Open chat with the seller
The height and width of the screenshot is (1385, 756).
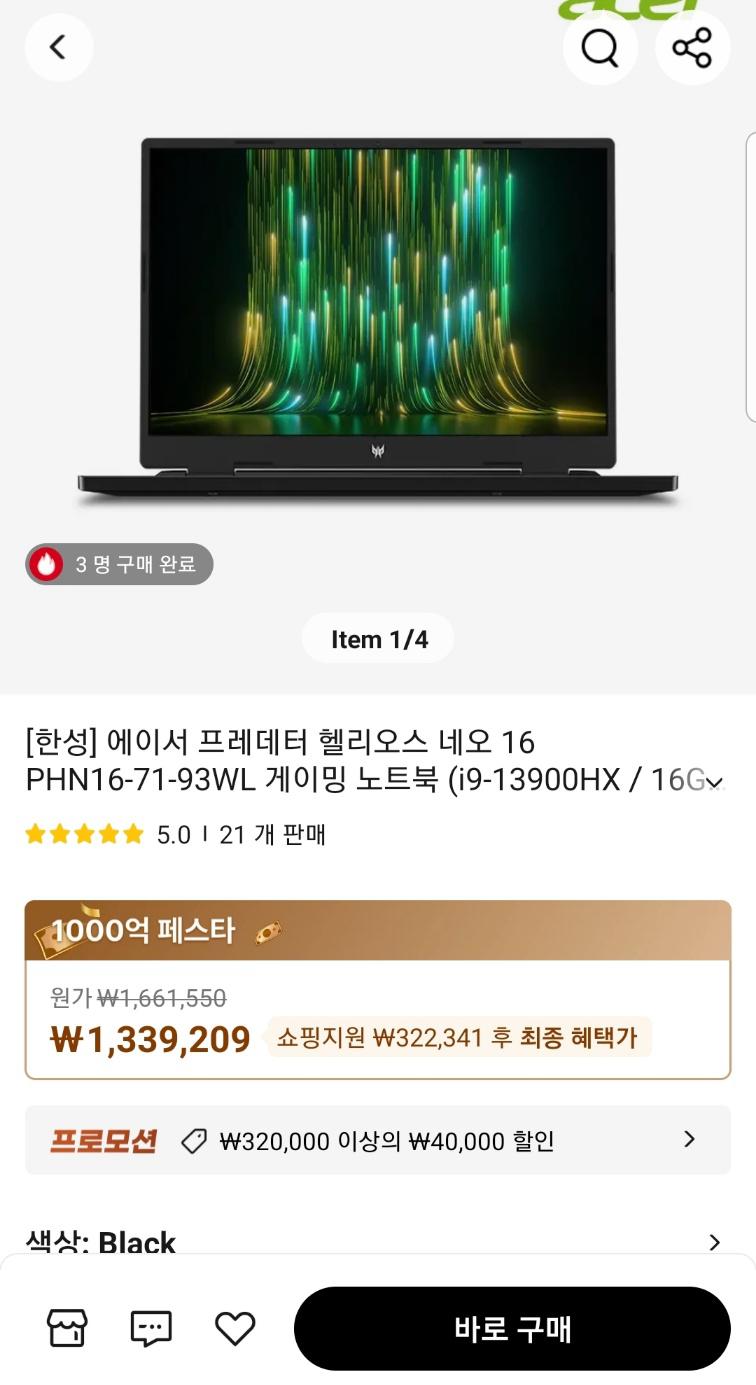151,1328
